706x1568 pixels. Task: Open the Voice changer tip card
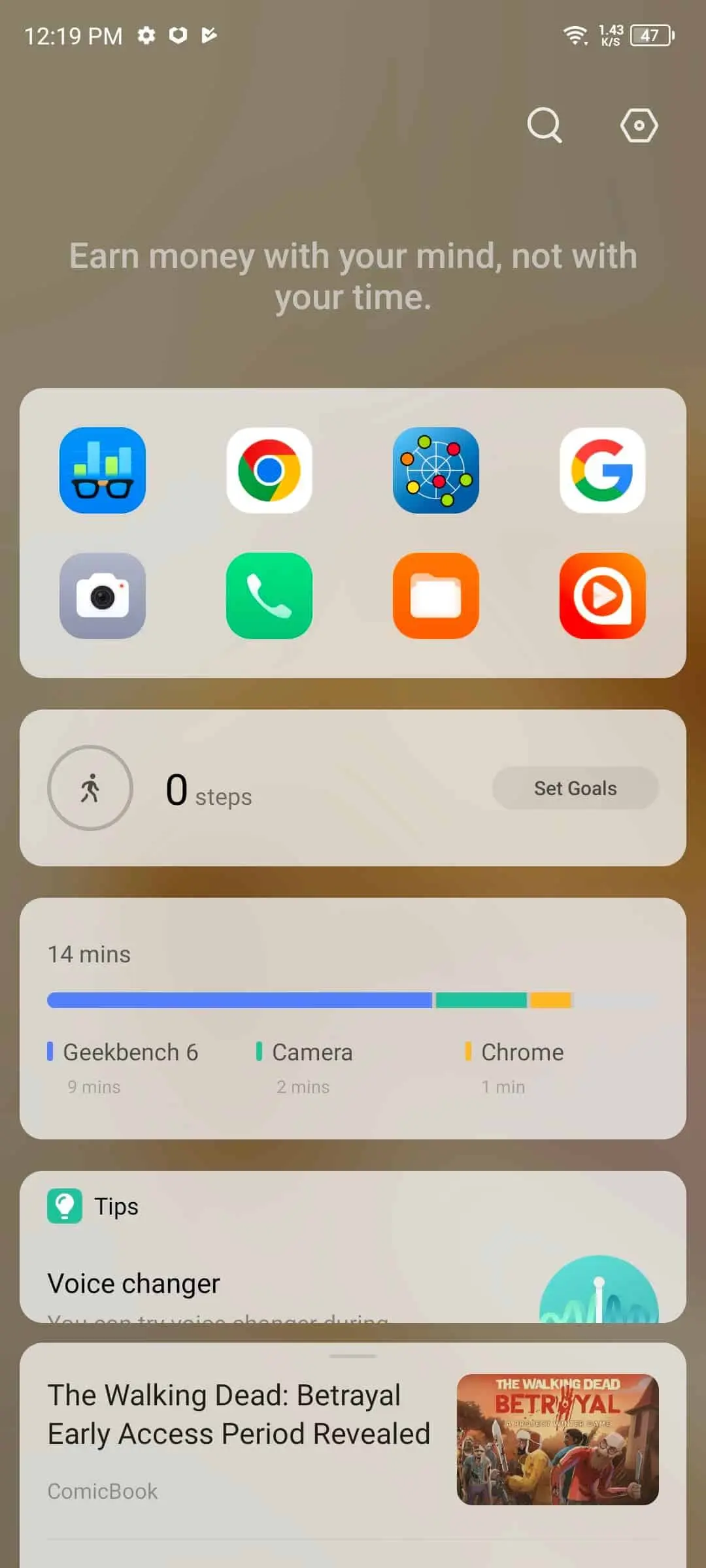tap(261, 1267)
